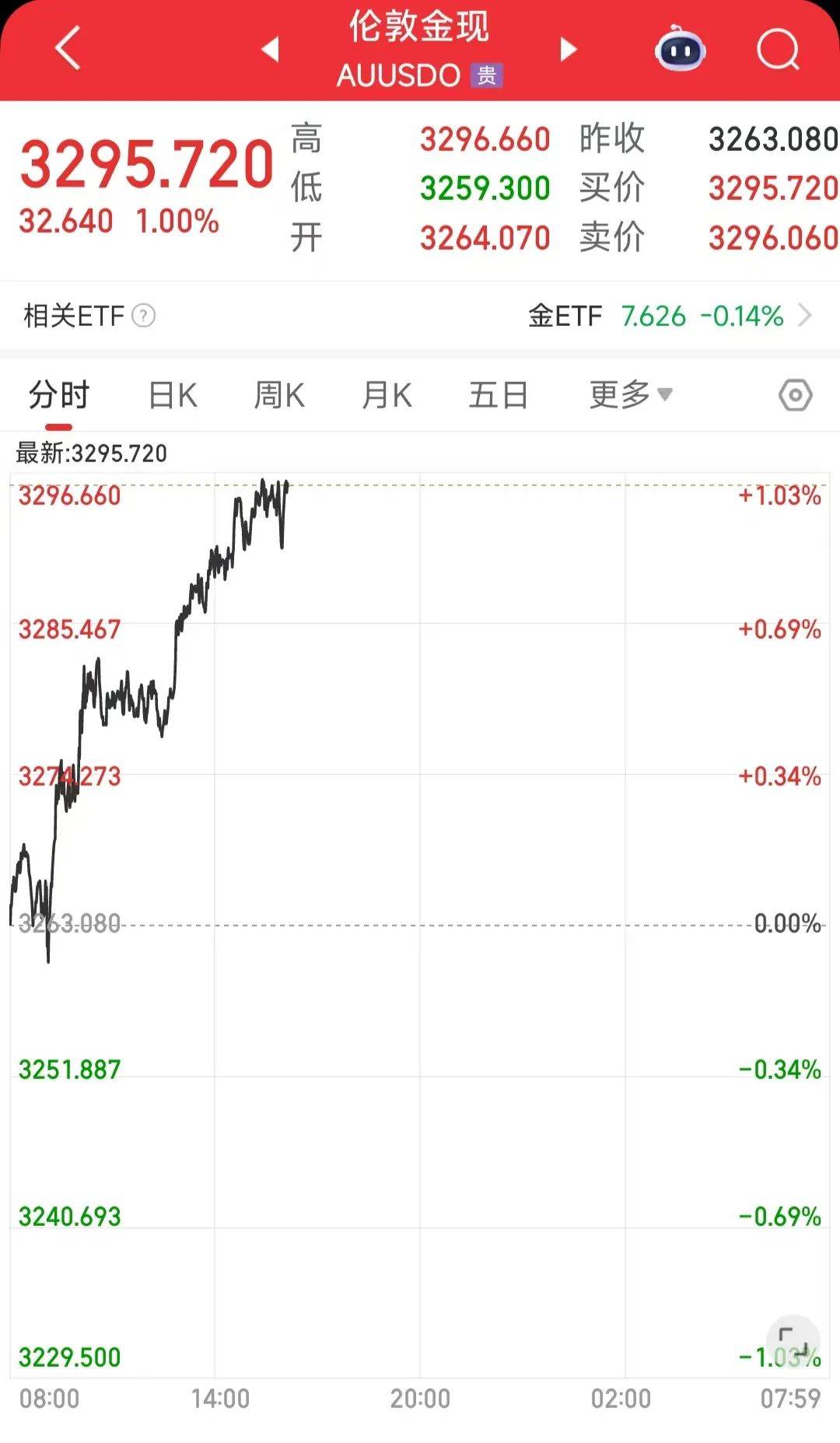
Task: Open chart settings hexagon icon
Action: 795,395
